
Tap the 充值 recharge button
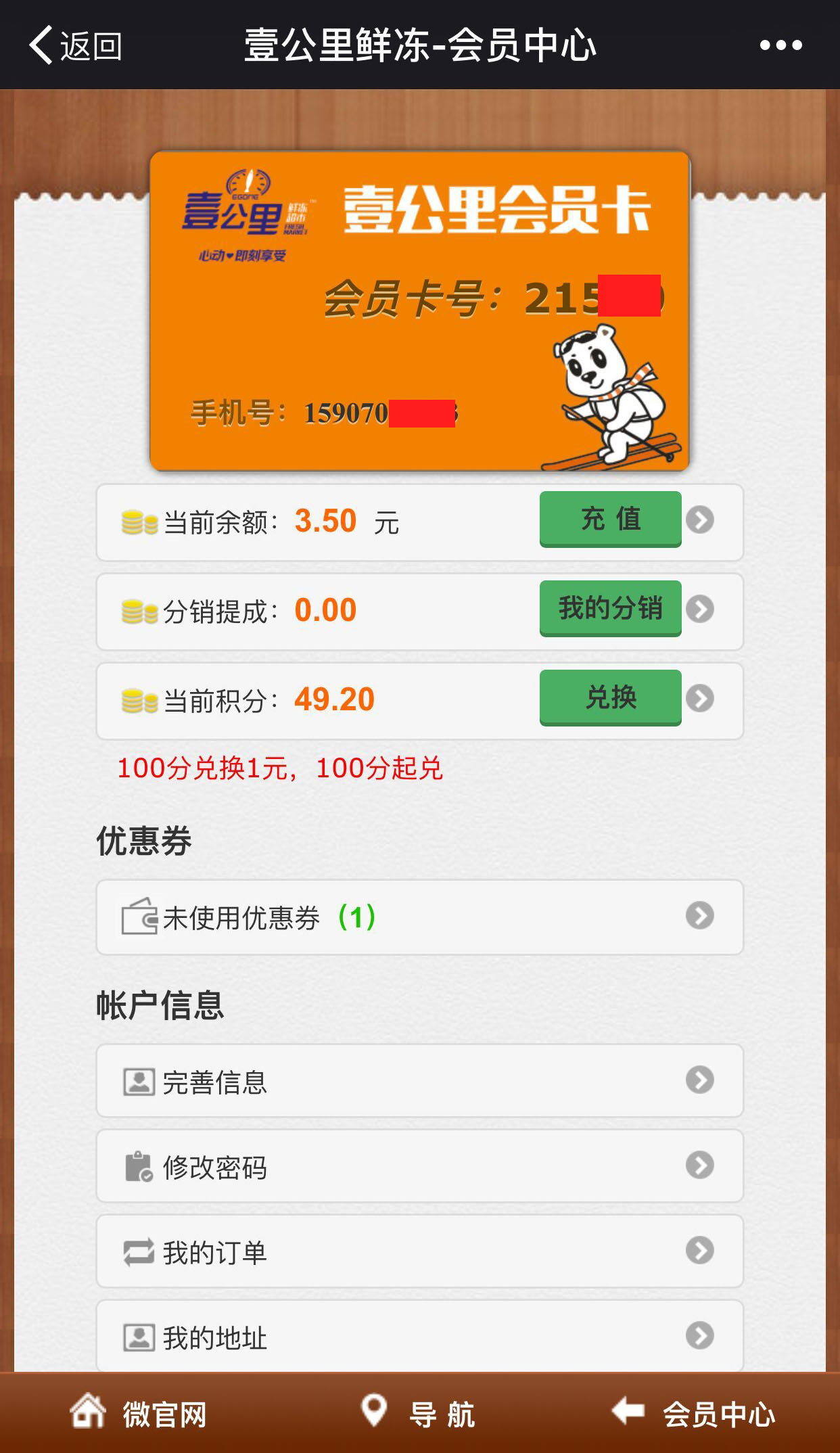pyautogui.click(x=610, y=519)
